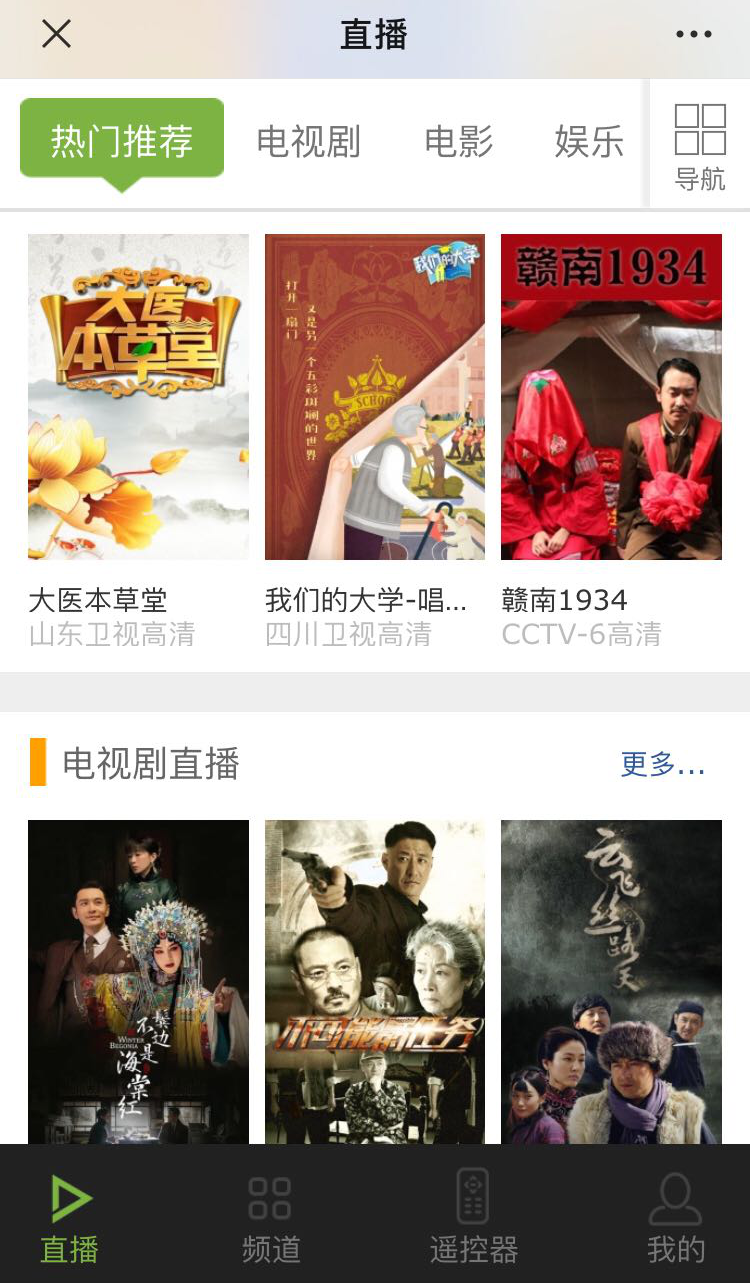Close the 直播 page with the X icon
This screenshot has height=1283, width=750.
pyautogui.click(x=56, y=34)
